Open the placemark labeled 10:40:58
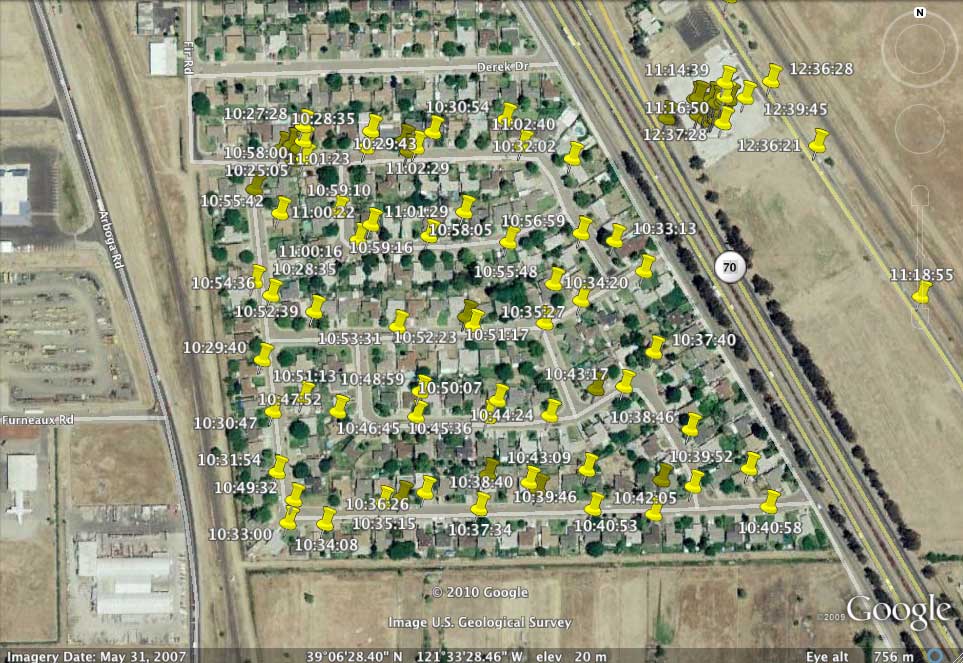 click(770, 501)
